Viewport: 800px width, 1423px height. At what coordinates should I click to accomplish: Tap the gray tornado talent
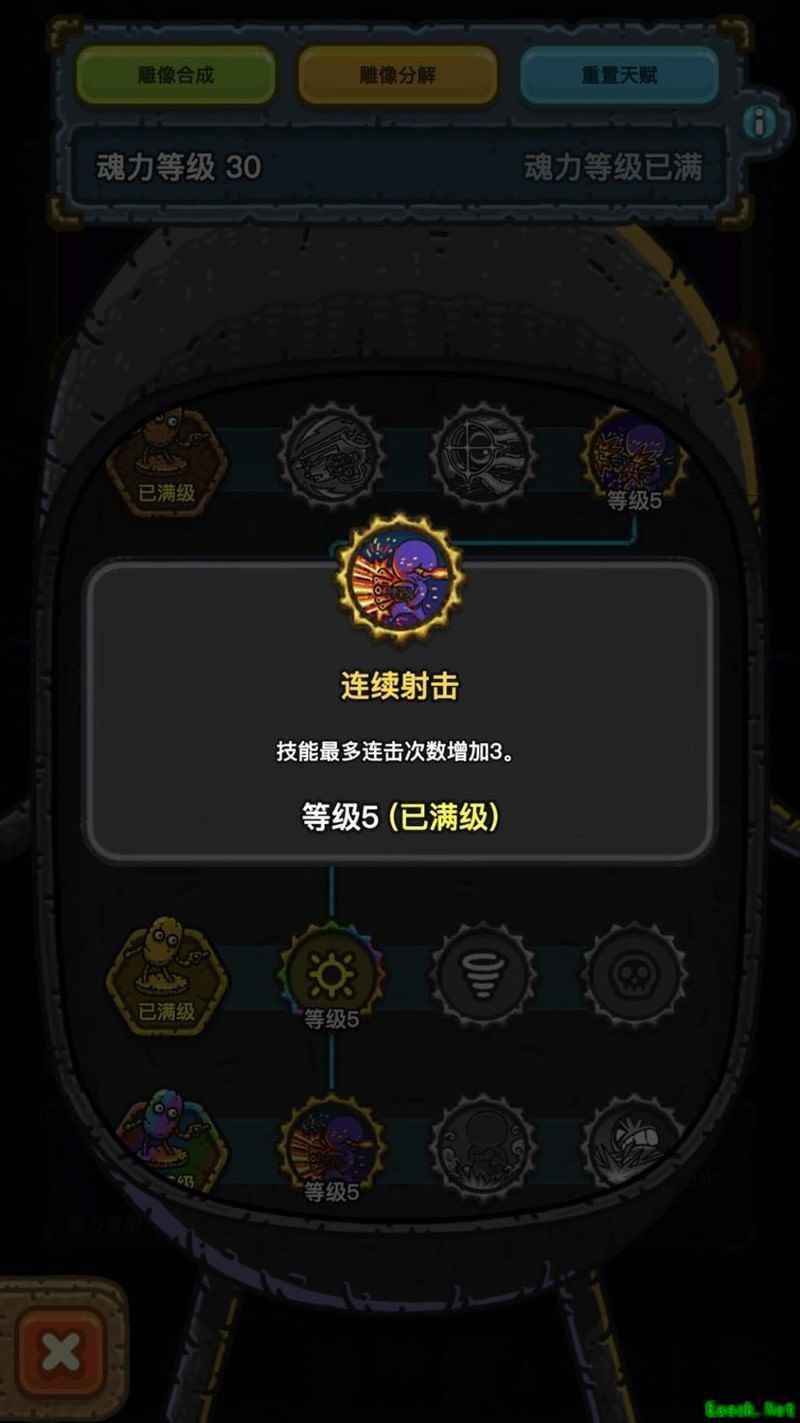click(x=484, y=971)
